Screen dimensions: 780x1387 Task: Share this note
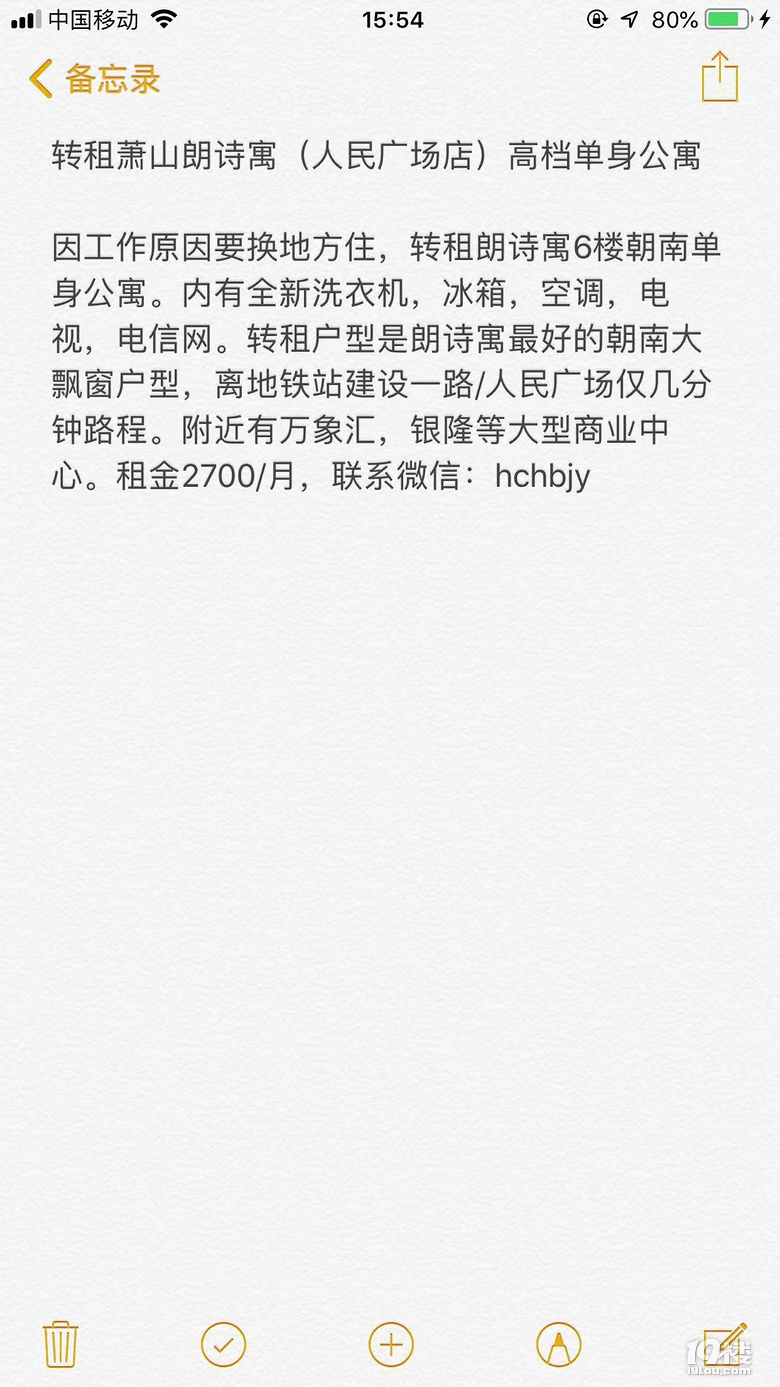pyautogui.click(x=719, y=77)
